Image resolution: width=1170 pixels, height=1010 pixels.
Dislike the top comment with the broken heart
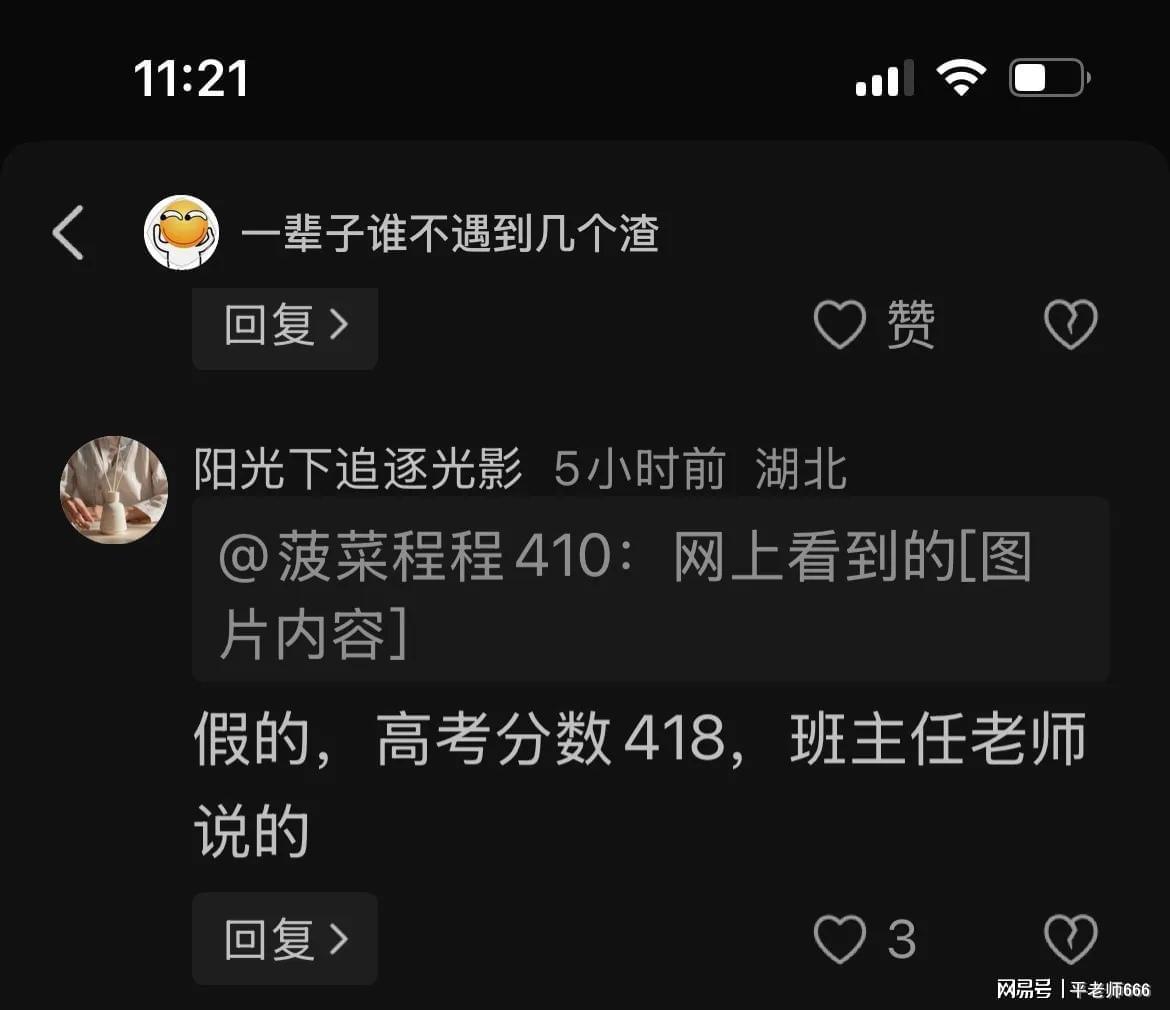click(x=1070, y=326)
